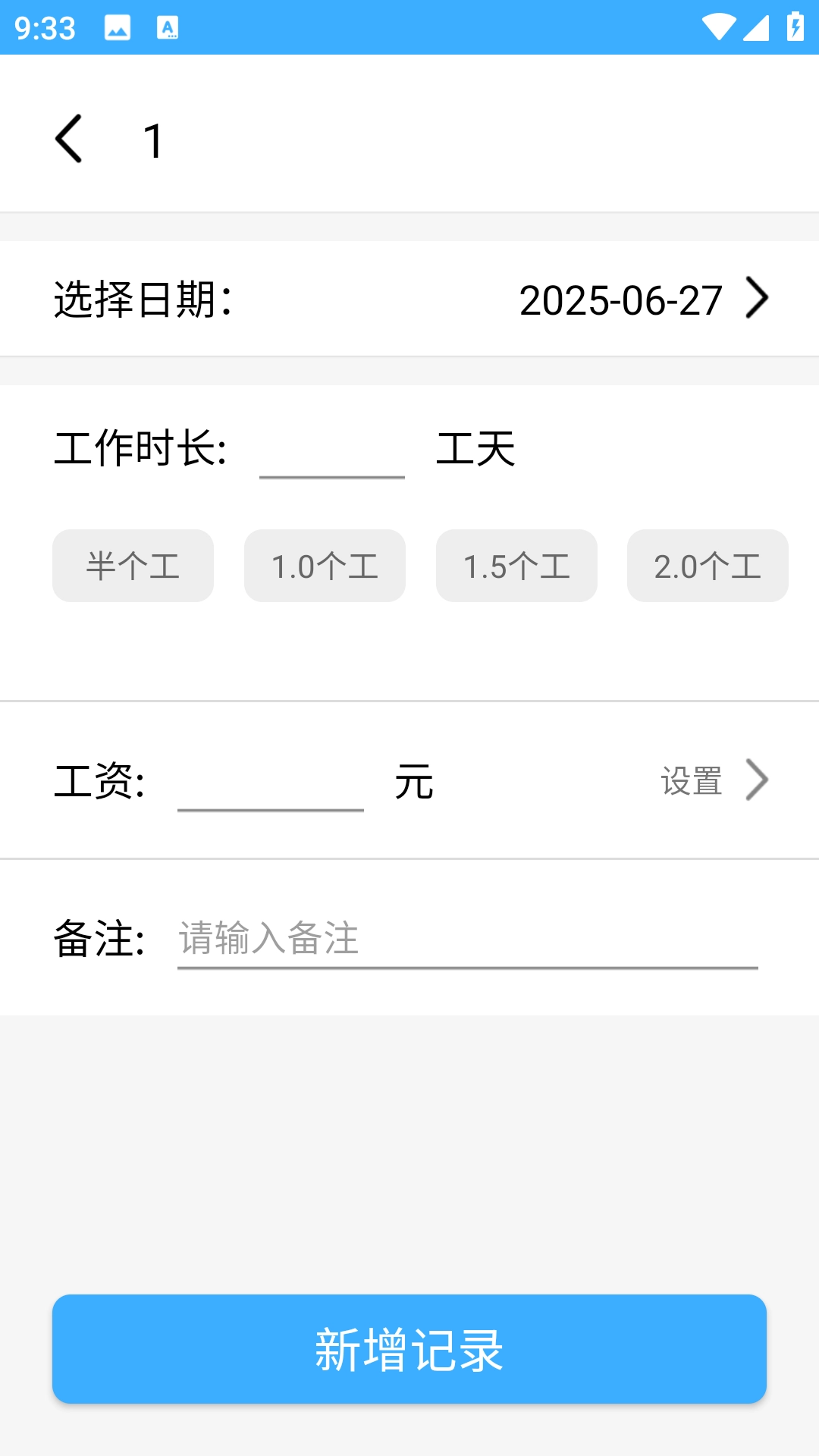Open 设置 for wage settings
819x1456 pixels.
[x=713, y=780]
